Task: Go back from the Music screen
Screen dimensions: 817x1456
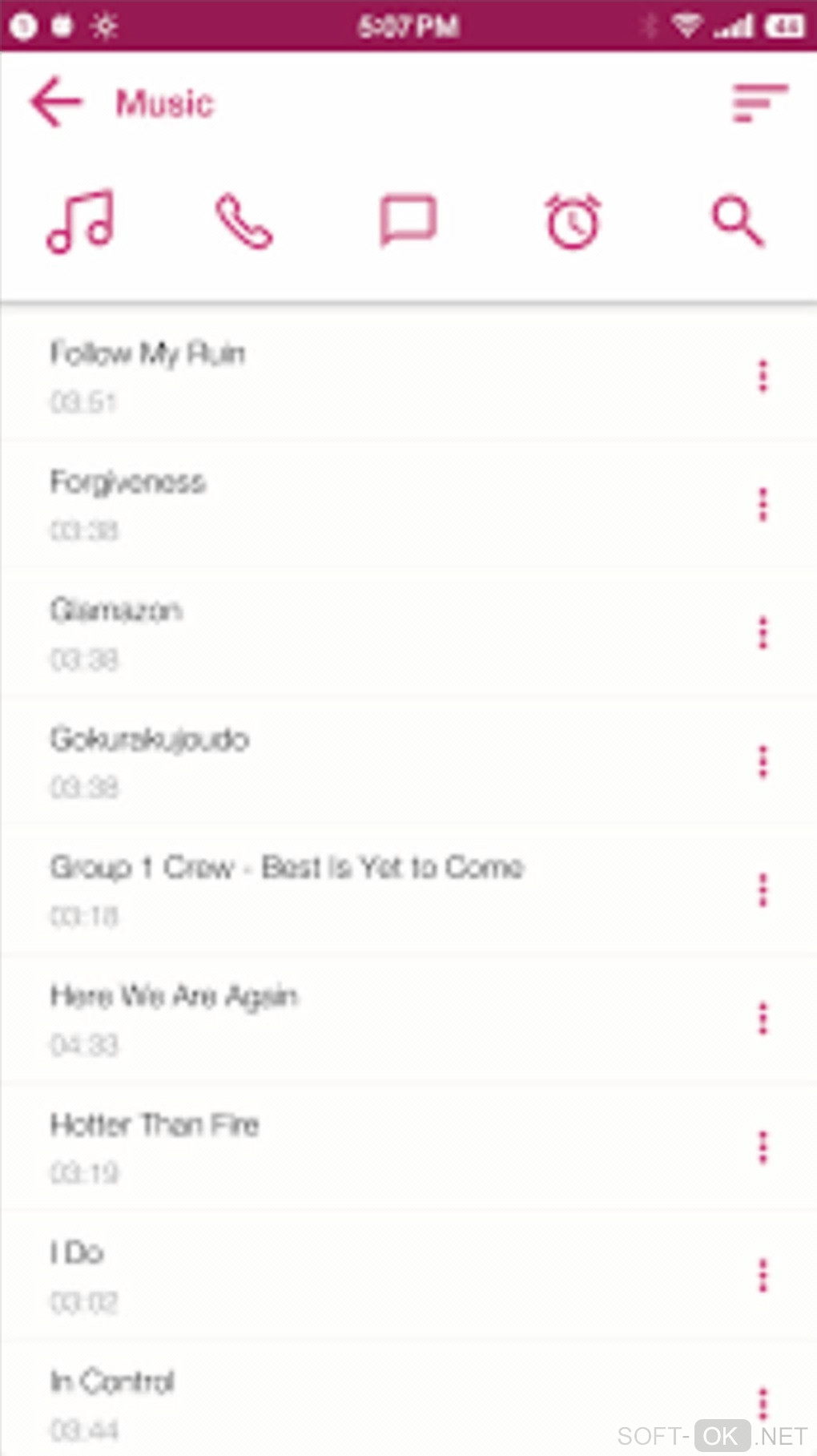Action: tap(56, 103)
